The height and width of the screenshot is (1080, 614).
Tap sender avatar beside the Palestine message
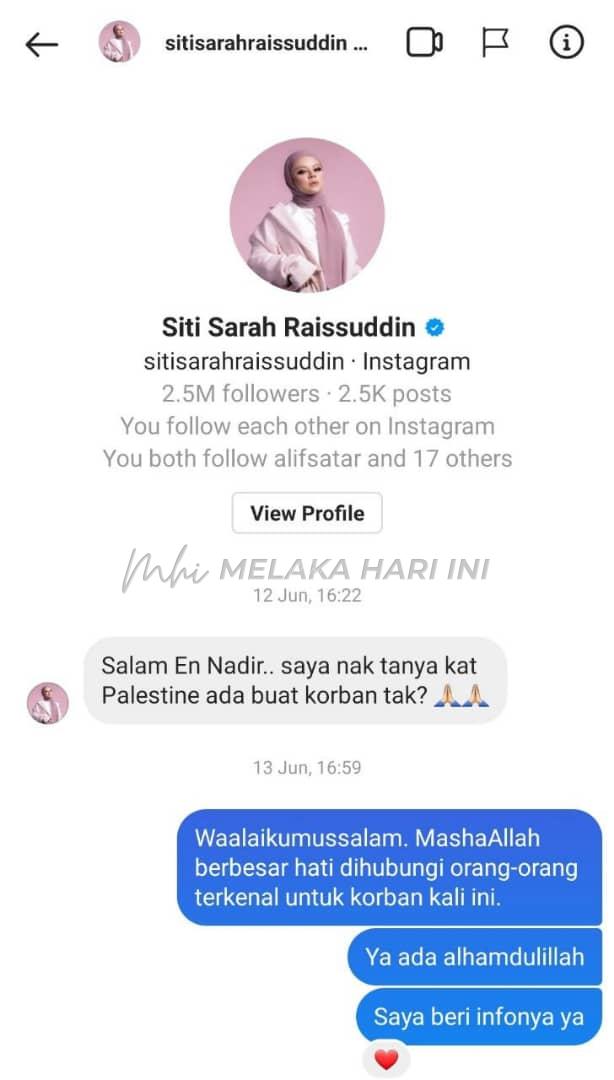[47, 703]
